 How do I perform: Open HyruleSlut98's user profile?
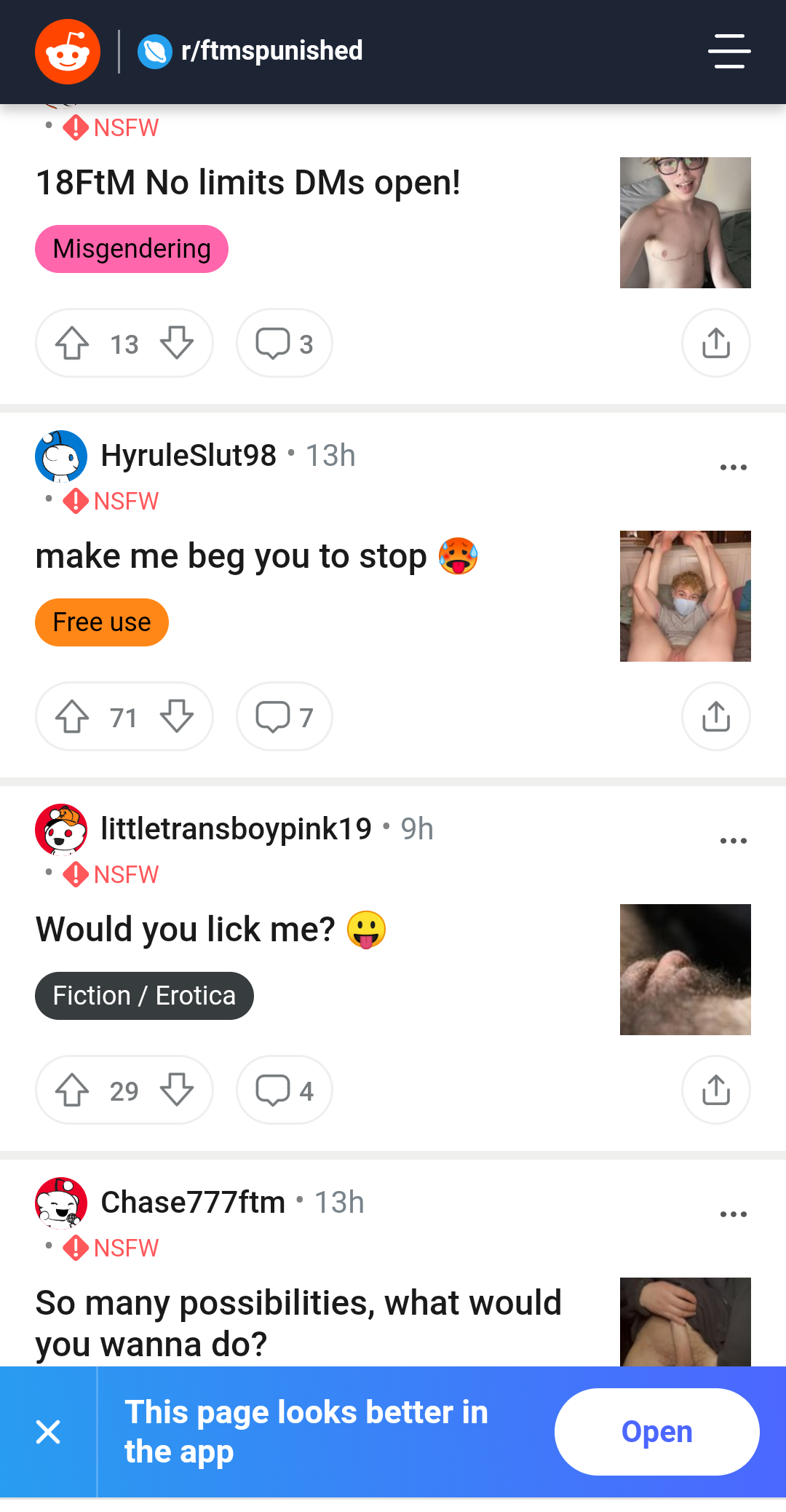pyautogui.click(x=188, y=456)
